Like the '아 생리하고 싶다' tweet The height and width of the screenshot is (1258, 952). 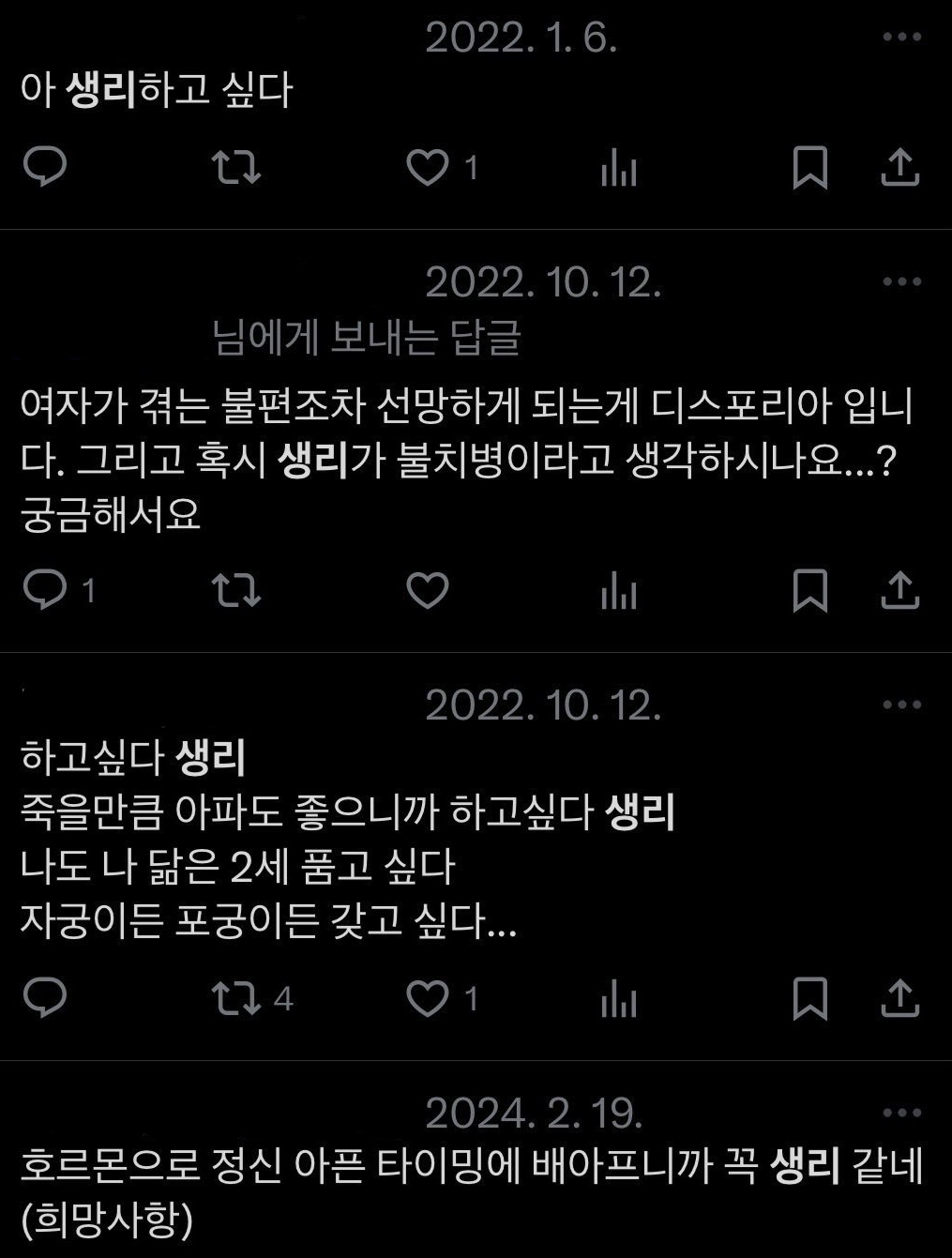click(x=429, y=168)
